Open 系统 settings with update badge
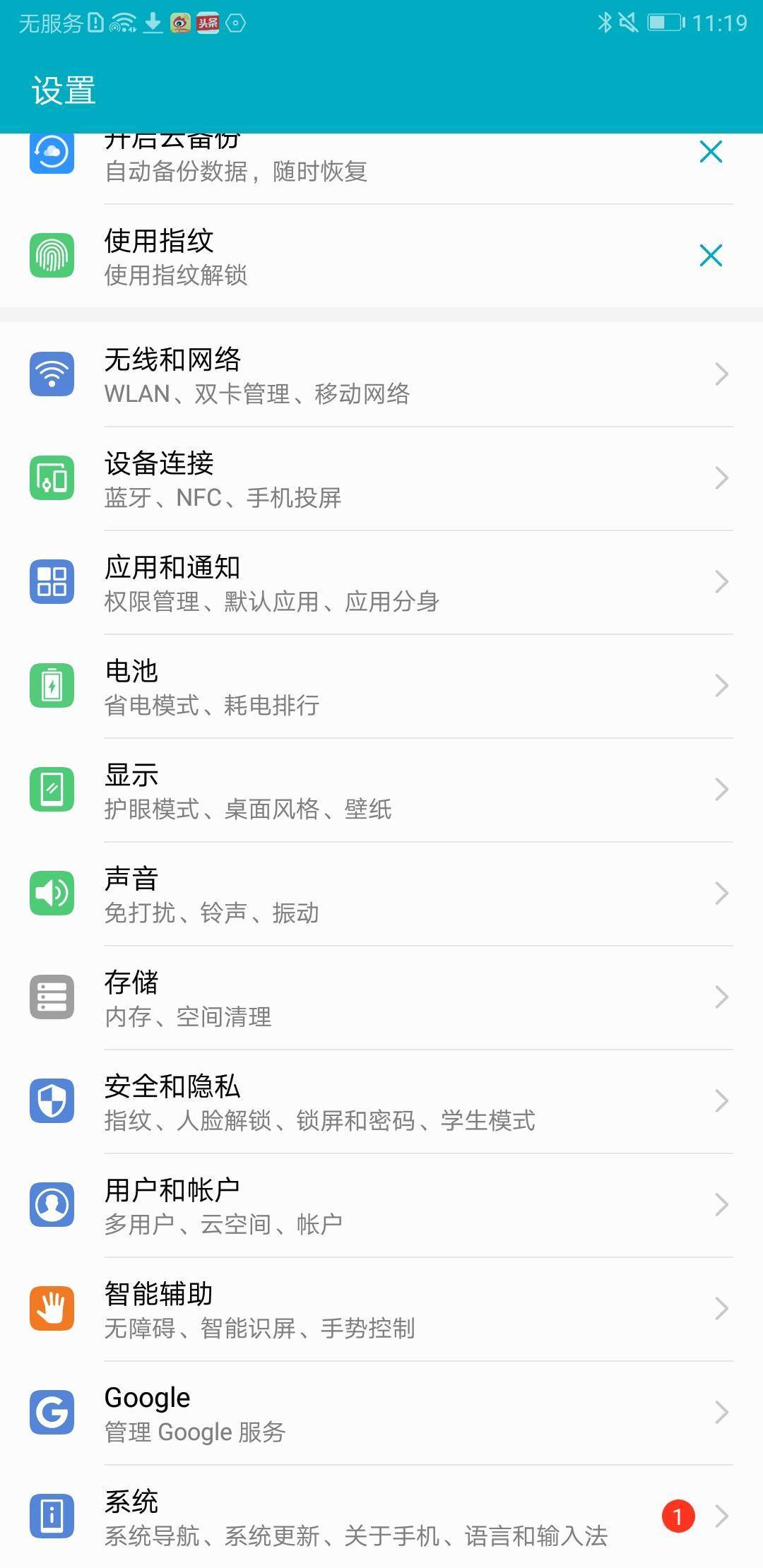This screenshot has width=763, height=1568. 381,1516
